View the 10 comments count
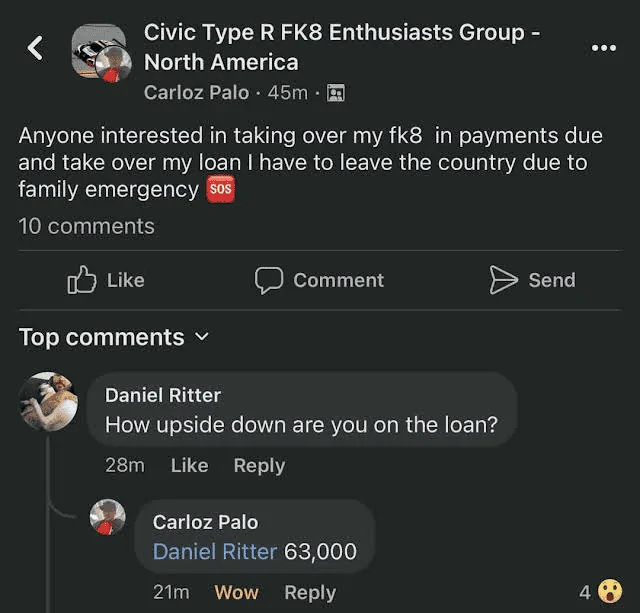Image resolution: width=640 pixels, height=613 pixels. pos(87,226)
